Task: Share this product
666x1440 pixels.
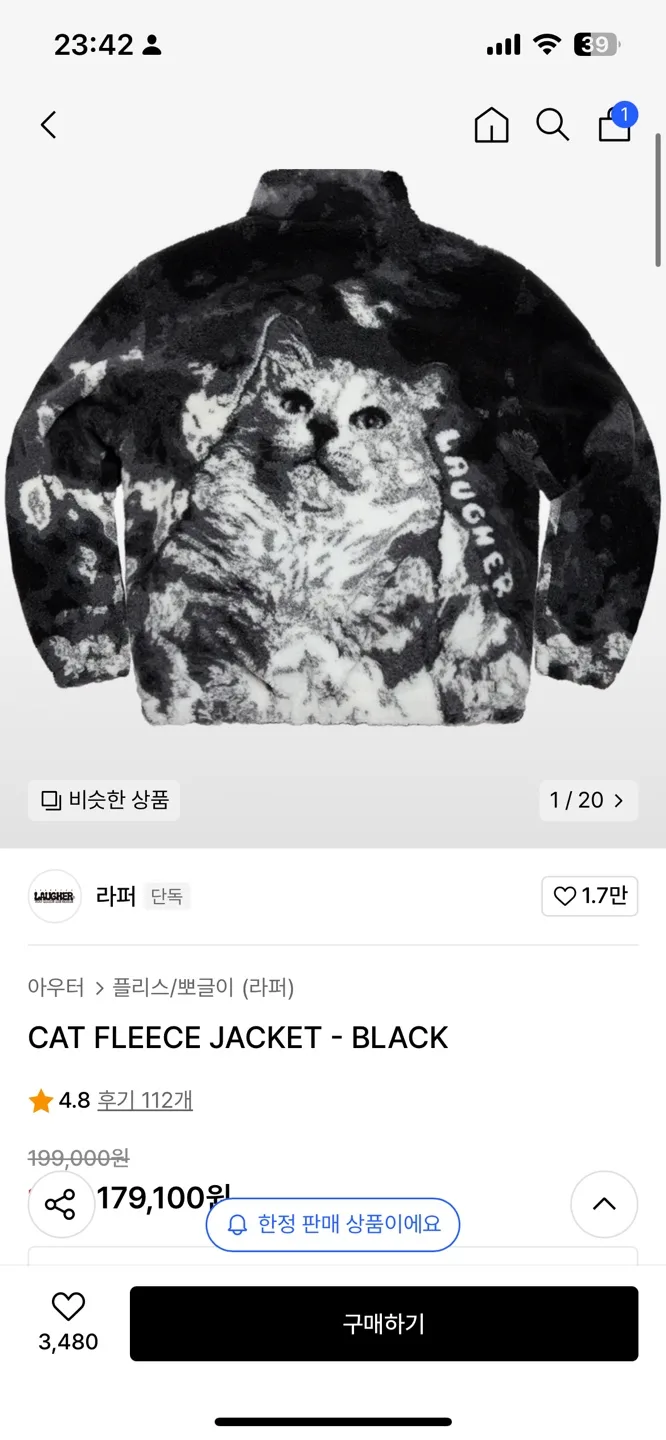Action: tap(60, 1204)
